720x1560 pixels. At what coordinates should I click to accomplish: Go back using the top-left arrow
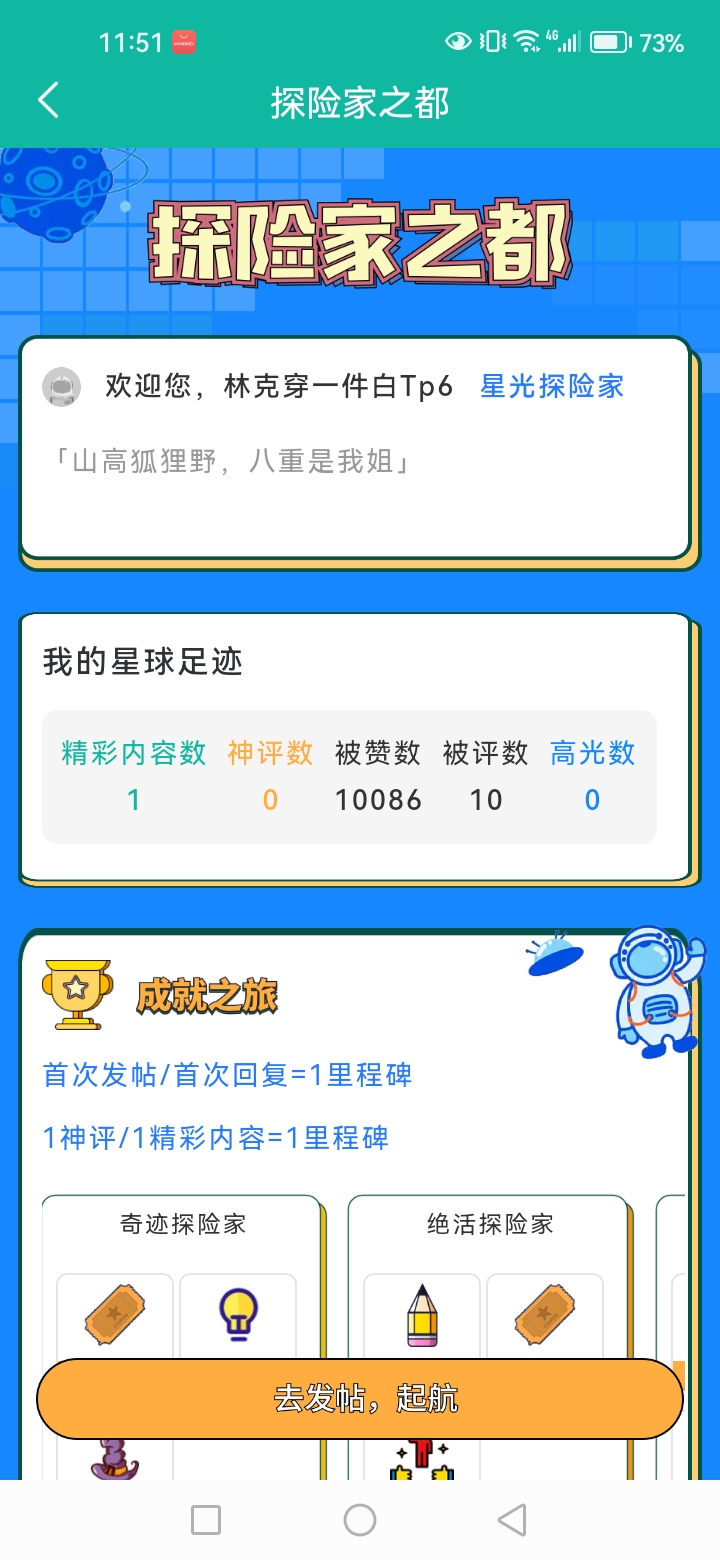(x=48, y=101)
